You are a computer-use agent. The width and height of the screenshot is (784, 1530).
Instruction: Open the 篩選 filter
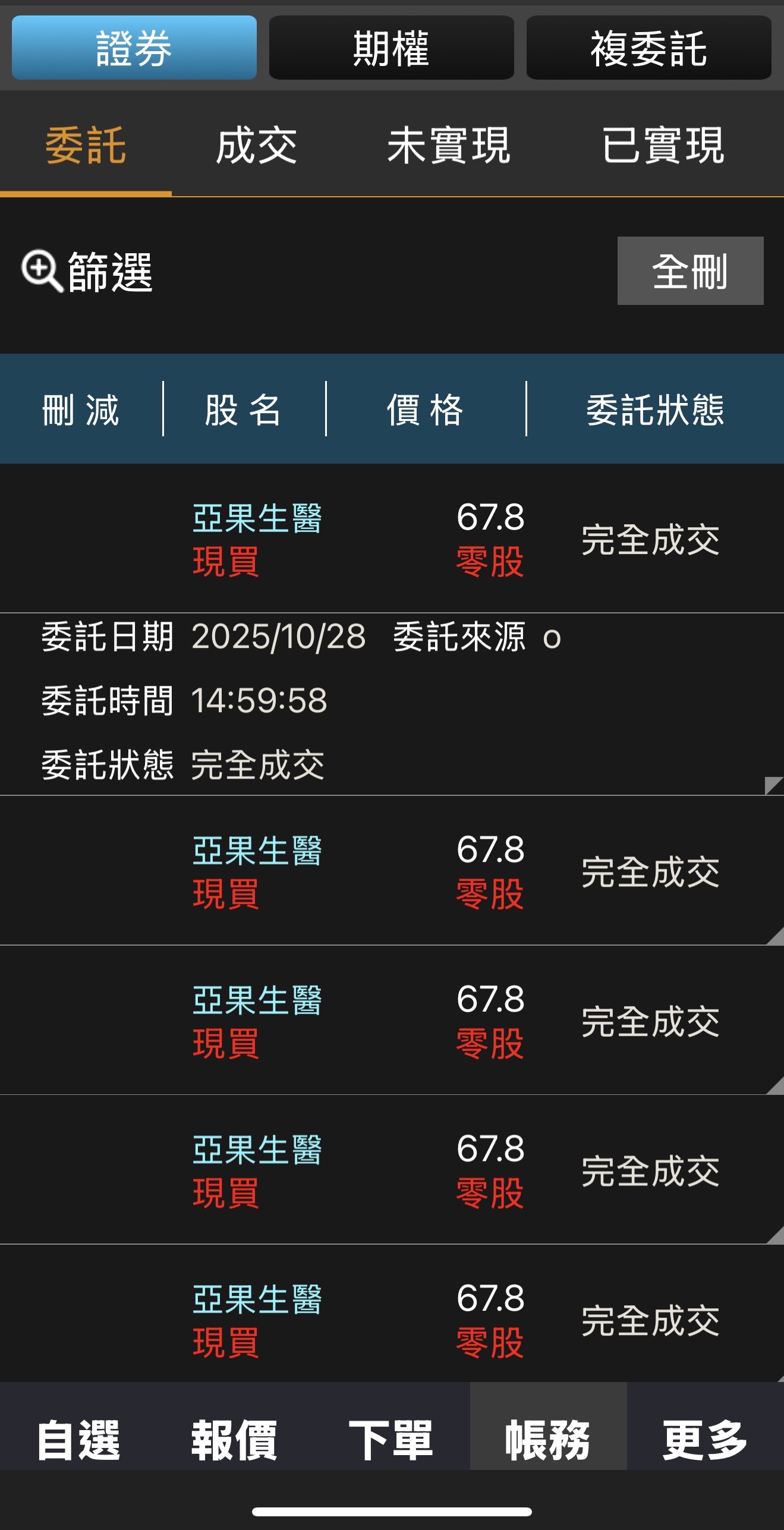[x=88, y=272]
